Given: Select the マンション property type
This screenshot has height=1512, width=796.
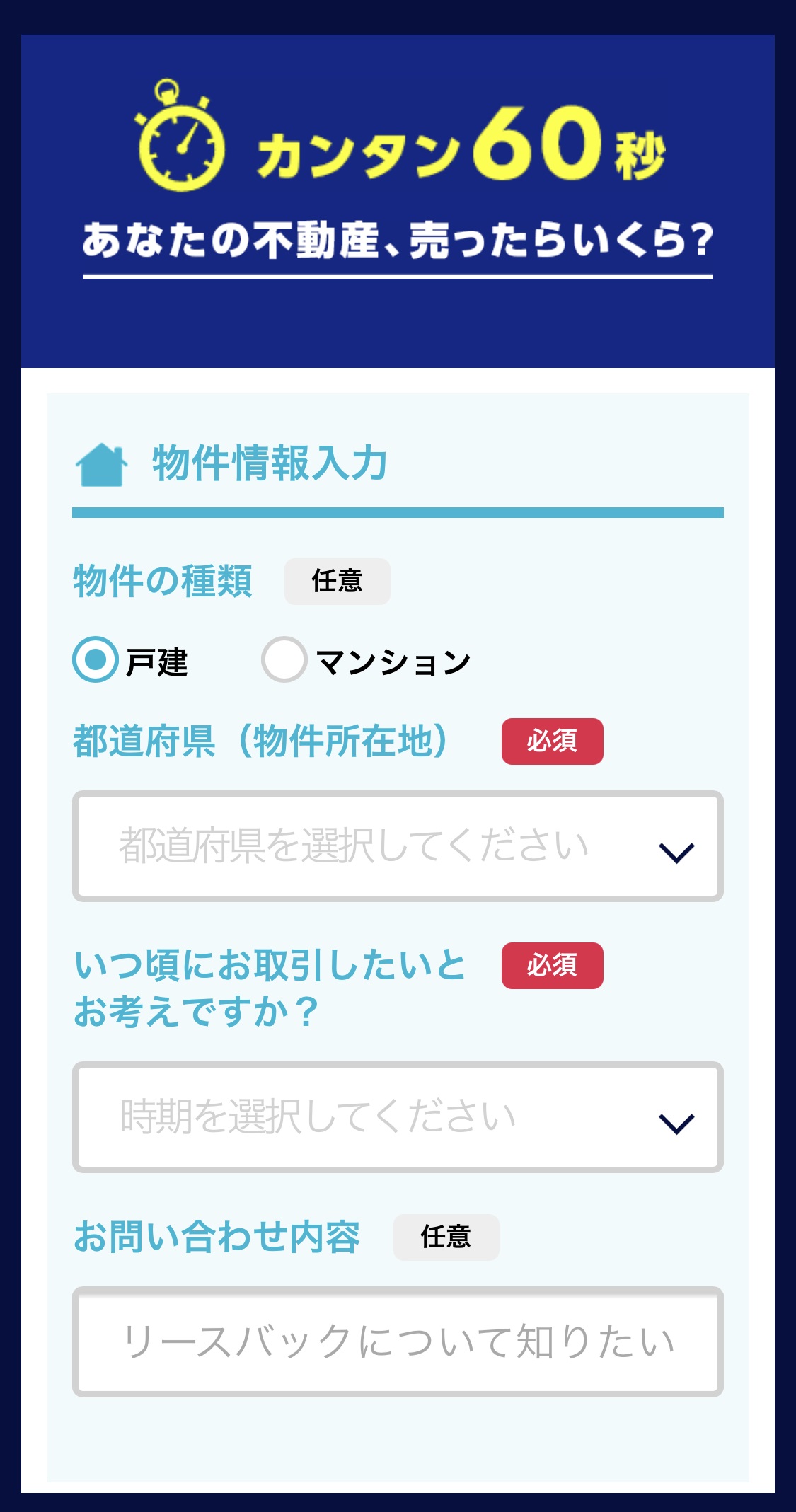Looking at the screenshot, I should pyautogui.click(x=284, y=659).
